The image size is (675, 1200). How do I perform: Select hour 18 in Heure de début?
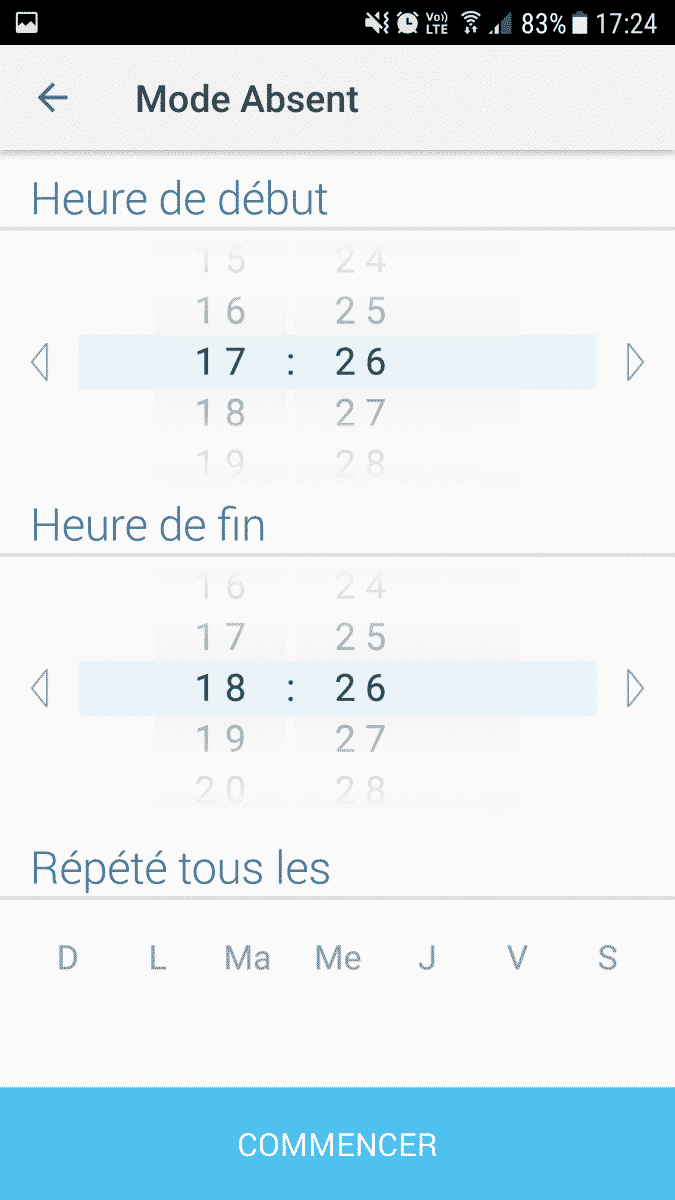pyautogui.click(x=221, y=412)
